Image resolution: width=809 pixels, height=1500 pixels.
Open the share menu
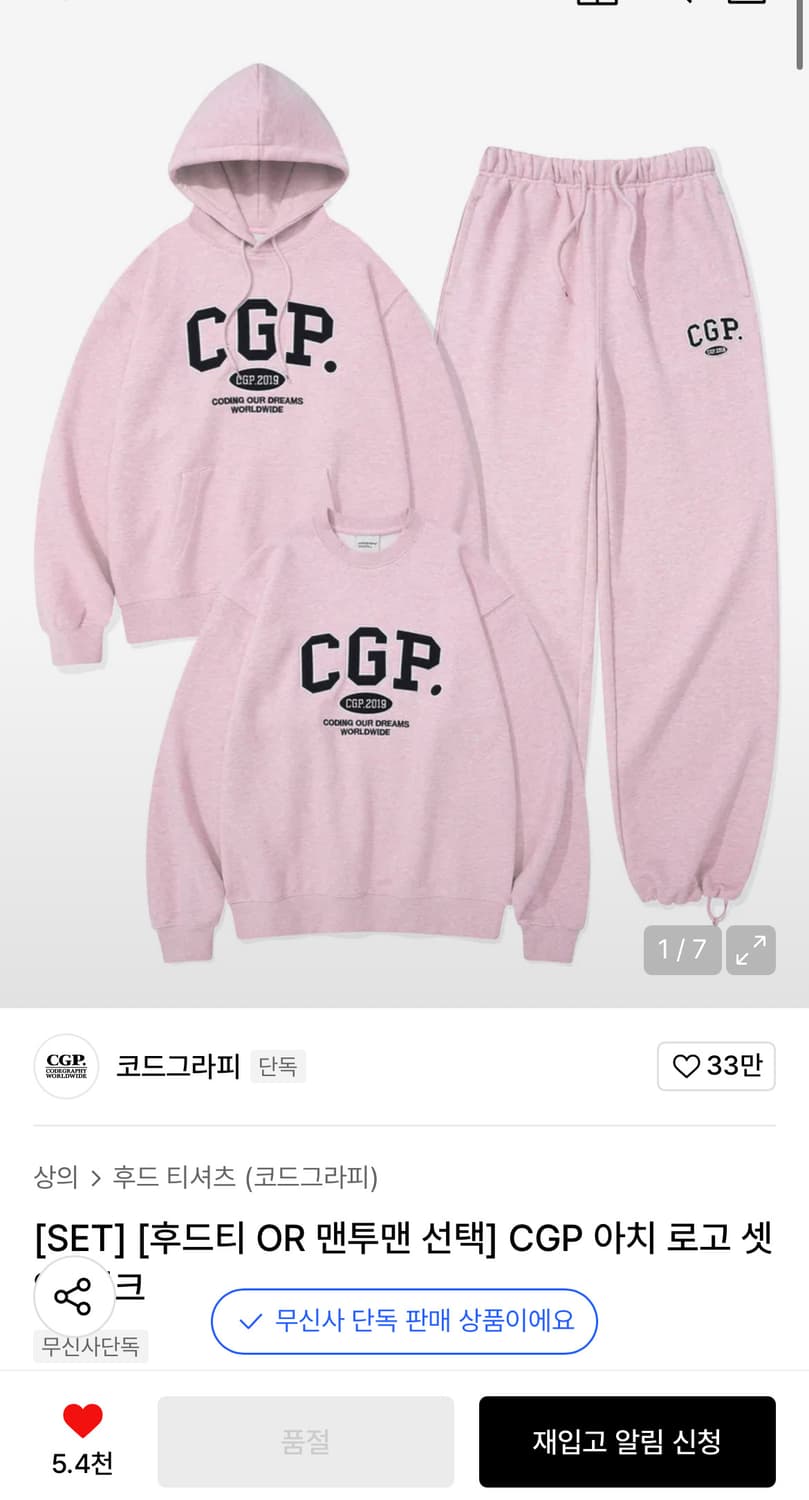[x=71, y=1298]
